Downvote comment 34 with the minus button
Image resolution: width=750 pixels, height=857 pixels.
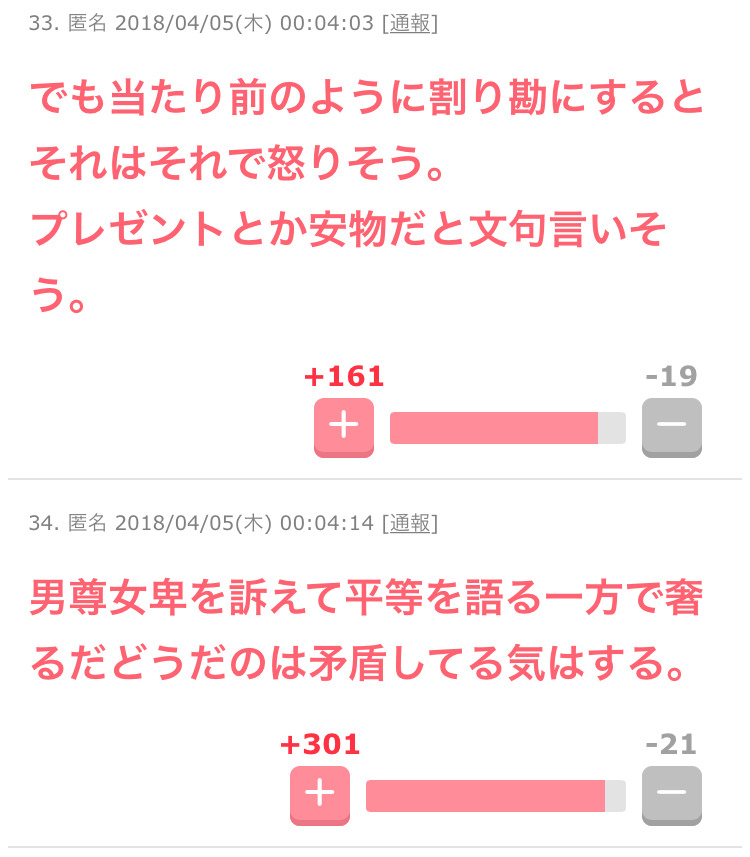pos(671,794)
